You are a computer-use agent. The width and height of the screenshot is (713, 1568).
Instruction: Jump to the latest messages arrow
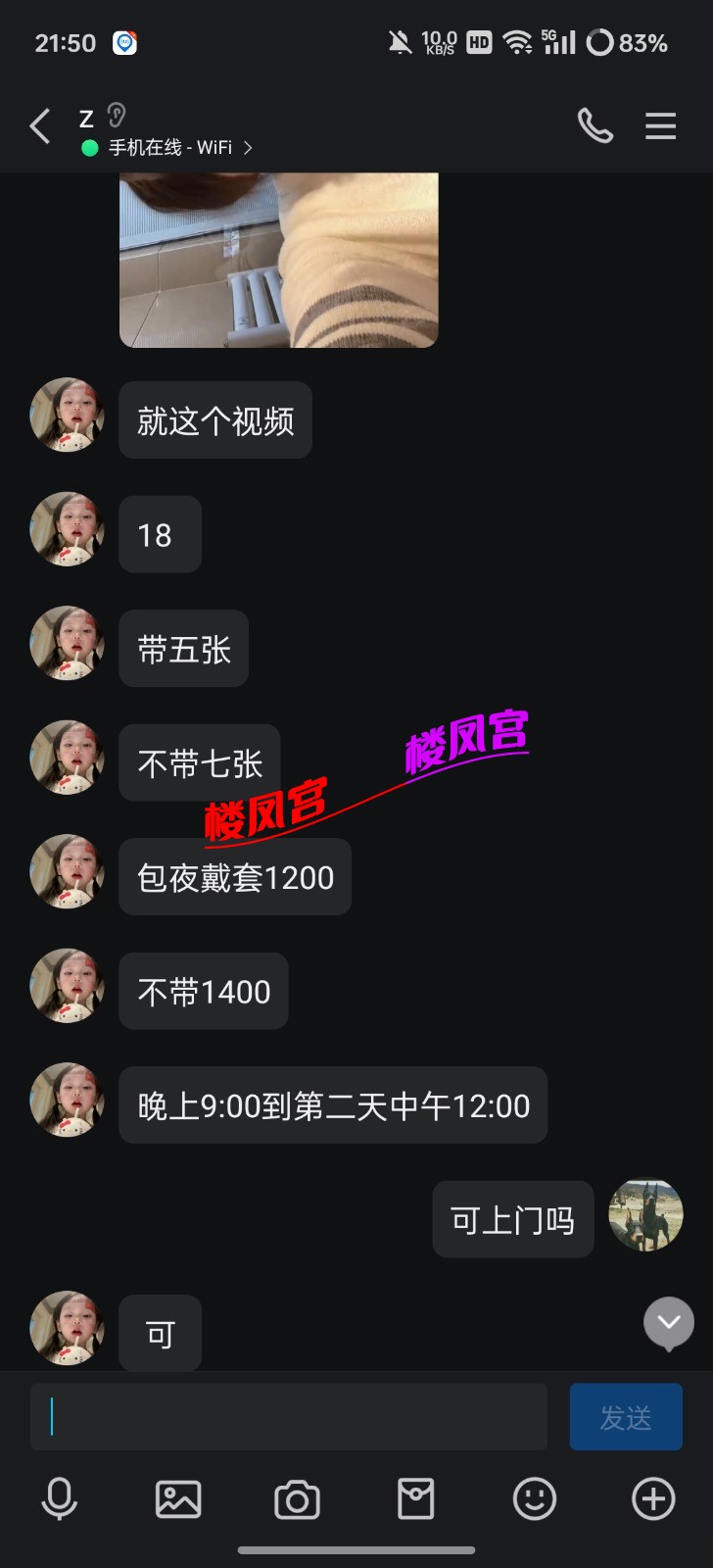coord(669,1323)
